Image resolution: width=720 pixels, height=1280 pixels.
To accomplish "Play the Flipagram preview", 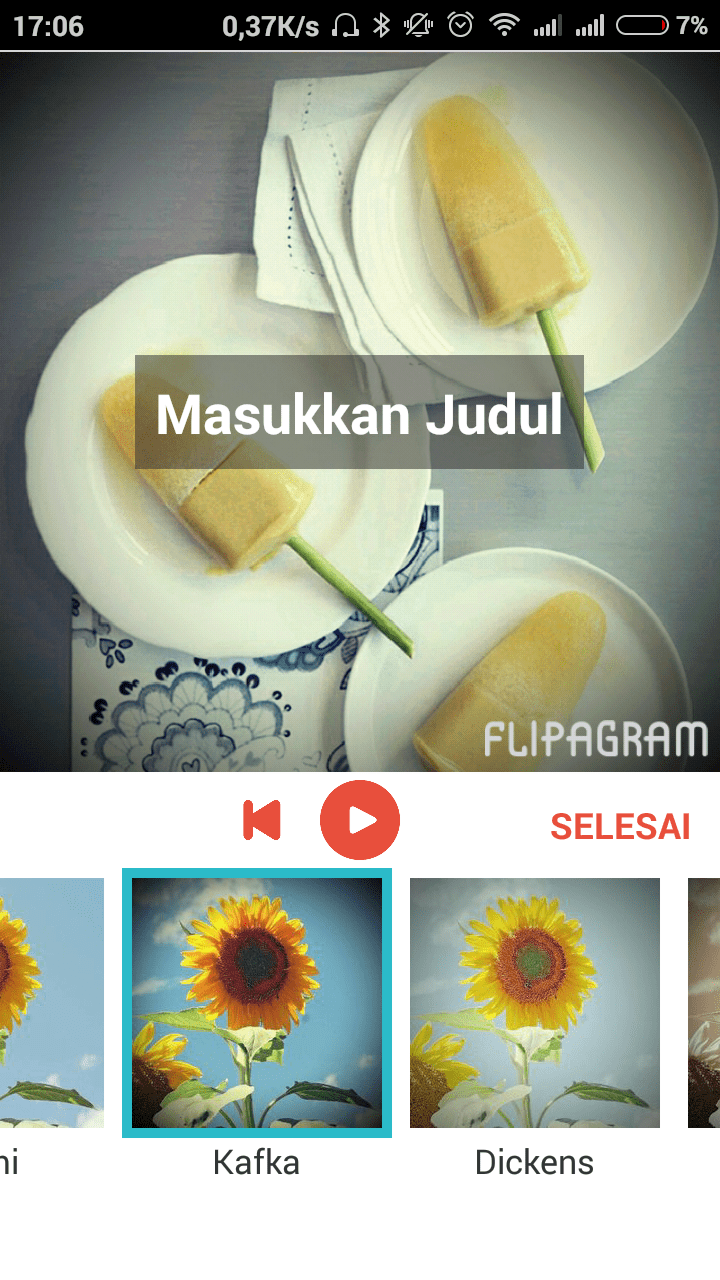I will coord(360,820).
